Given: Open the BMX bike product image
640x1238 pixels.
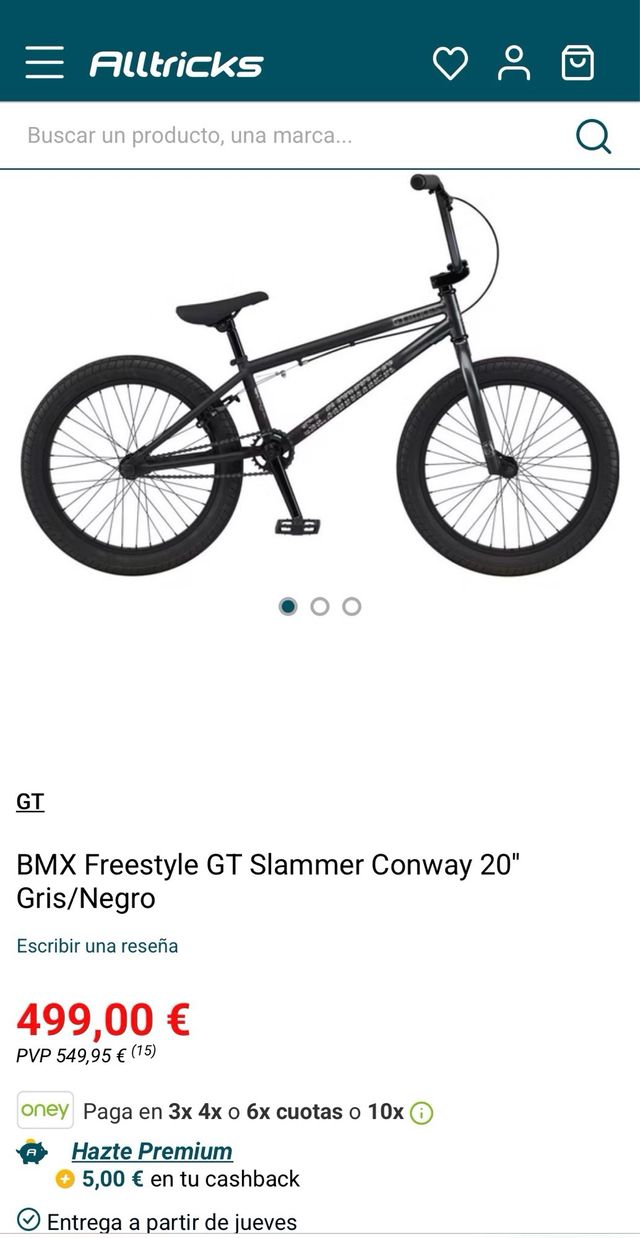Looking at the screenshot, I should point(320,380).
